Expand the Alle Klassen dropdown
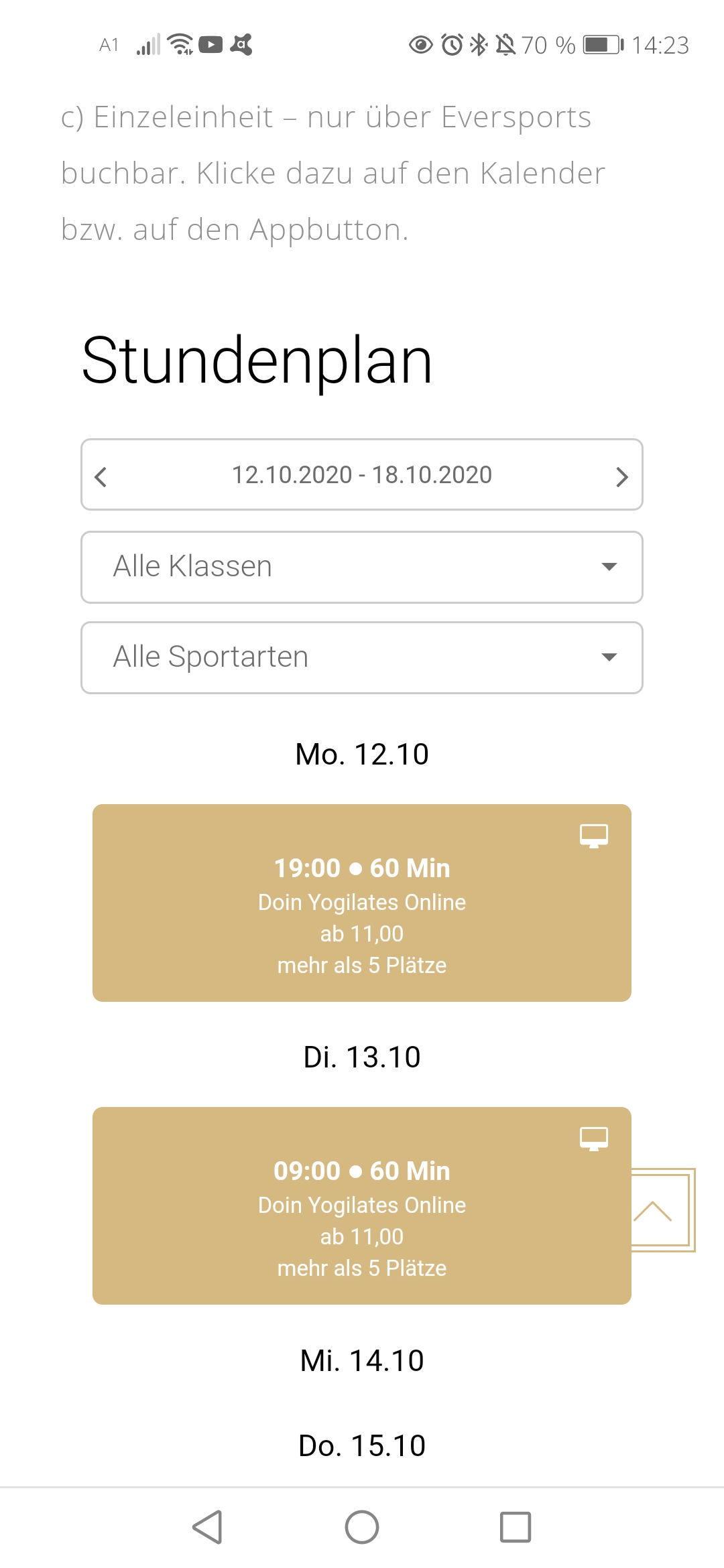This screenshot has width=724, height=1568. [362, 567]
